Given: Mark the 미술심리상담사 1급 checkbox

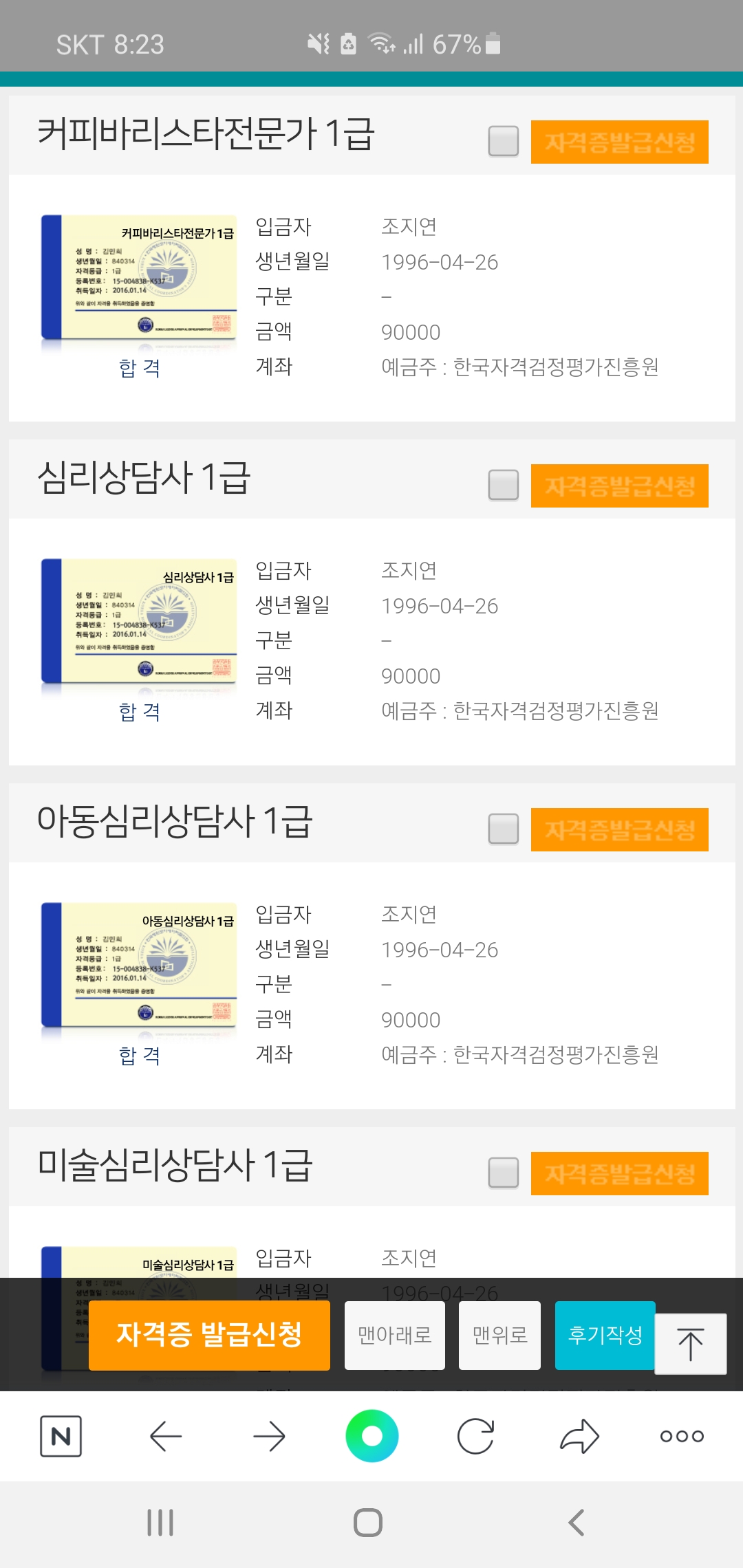Looking at the screenshot, I should click(x=503, y=1173).
